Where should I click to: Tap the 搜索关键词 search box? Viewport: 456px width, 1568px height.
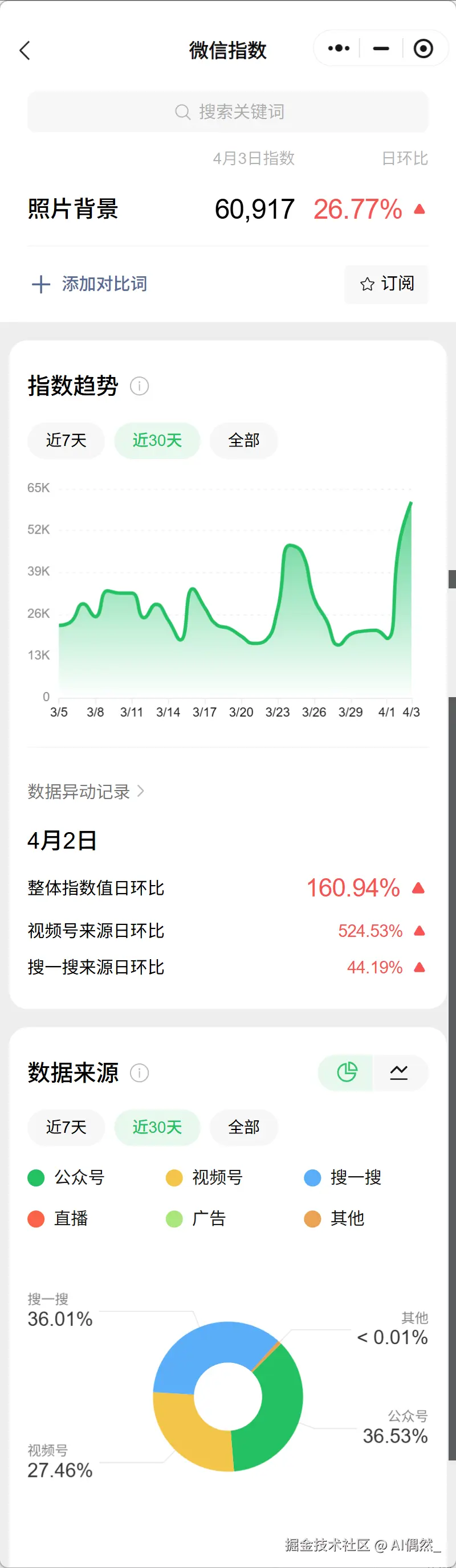(x=227, y=112)
